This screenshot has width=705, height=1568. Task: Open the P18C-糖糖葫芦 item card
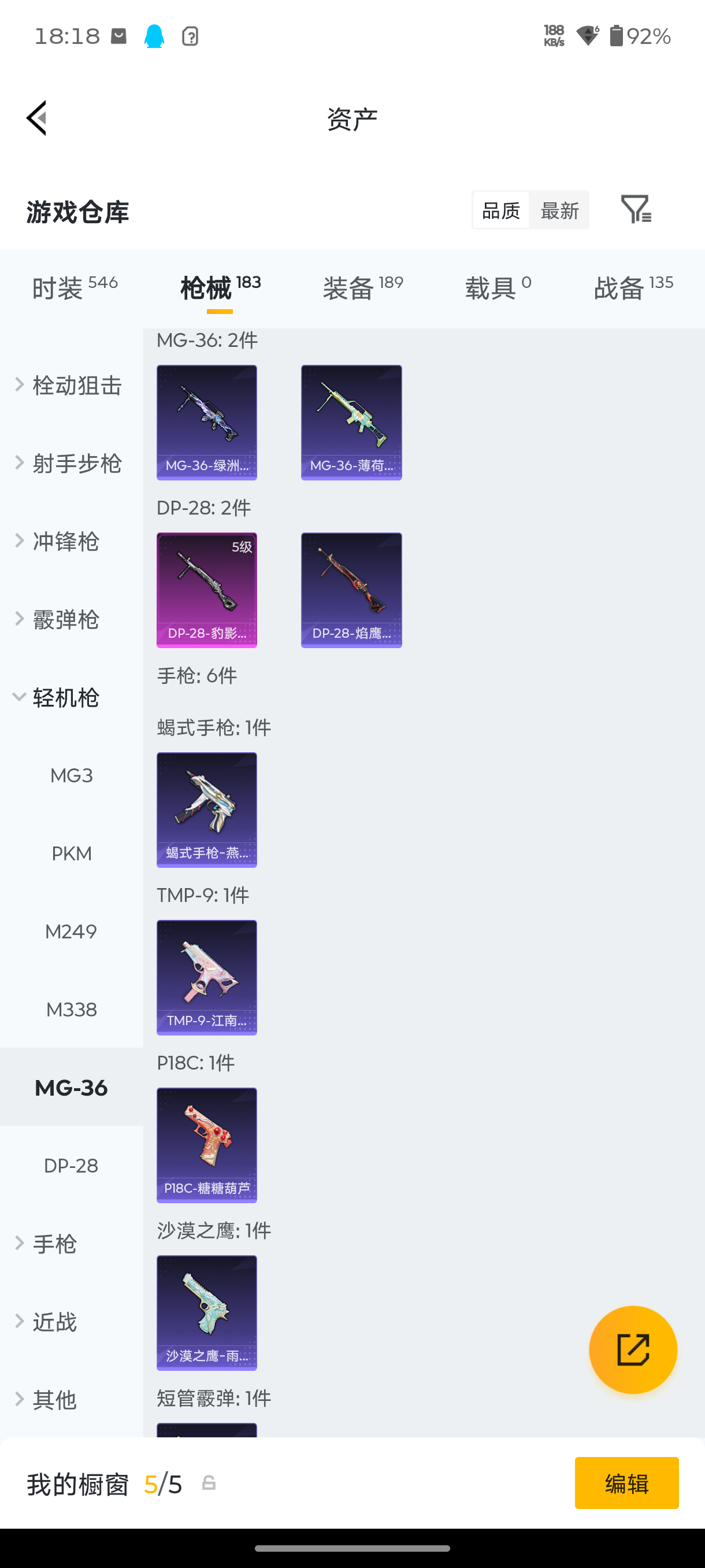[206, 1144]
